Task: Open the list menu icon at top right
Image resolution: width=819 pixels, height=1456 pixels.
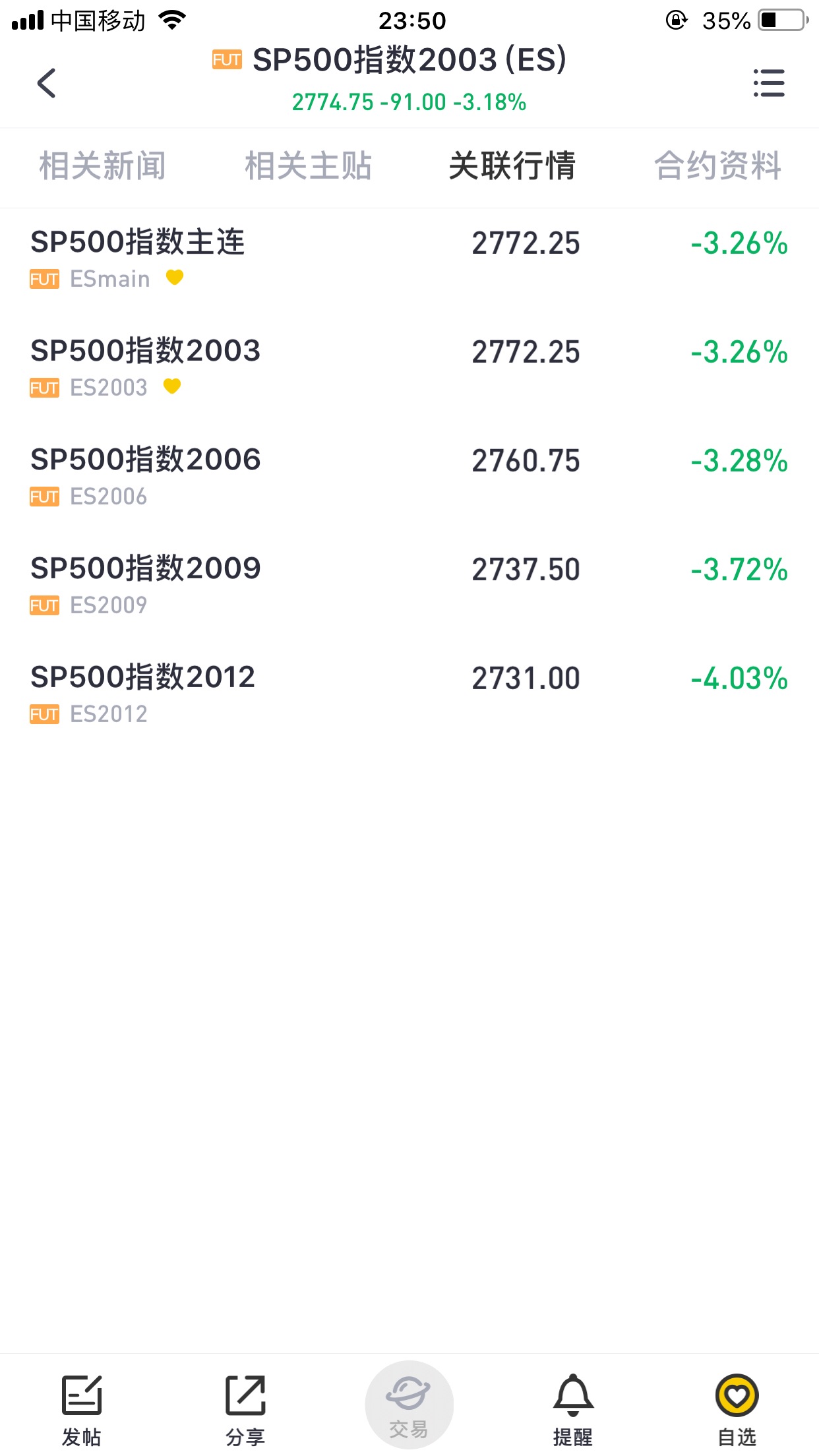Action: click(x=769, y=83)
